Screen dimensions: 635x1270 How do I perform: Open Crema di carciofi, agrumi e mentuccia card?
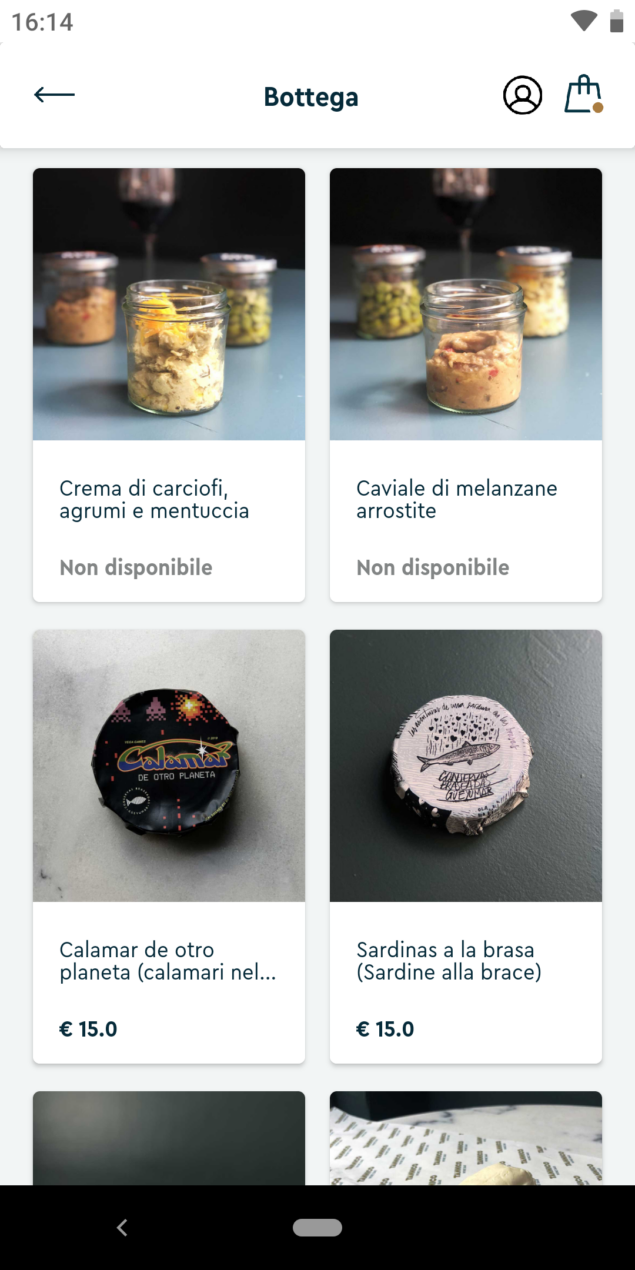click(x=169, y=385)
